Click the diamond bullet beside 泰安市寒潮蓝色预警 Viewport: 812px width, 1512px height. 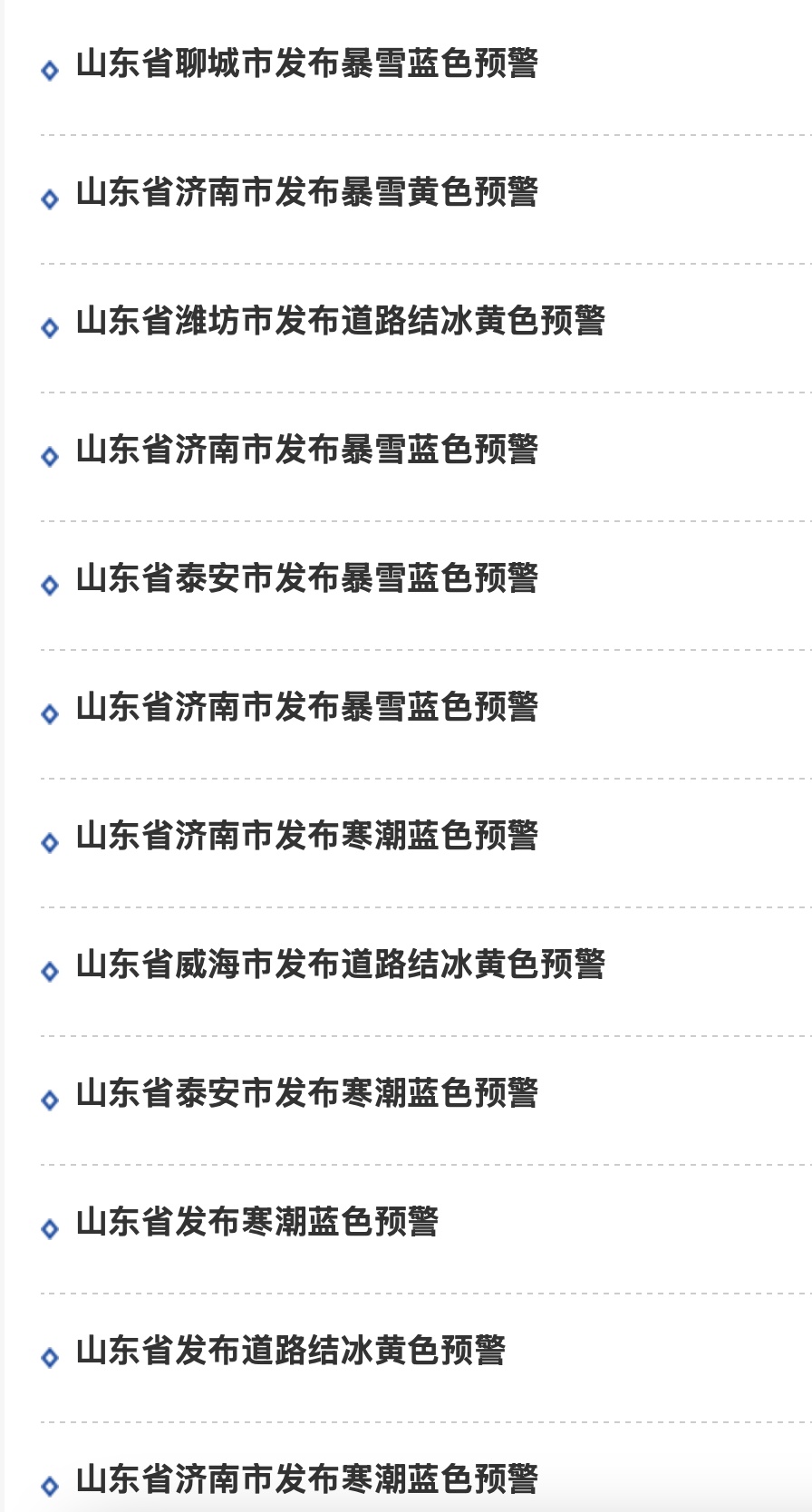(50, 1100)
